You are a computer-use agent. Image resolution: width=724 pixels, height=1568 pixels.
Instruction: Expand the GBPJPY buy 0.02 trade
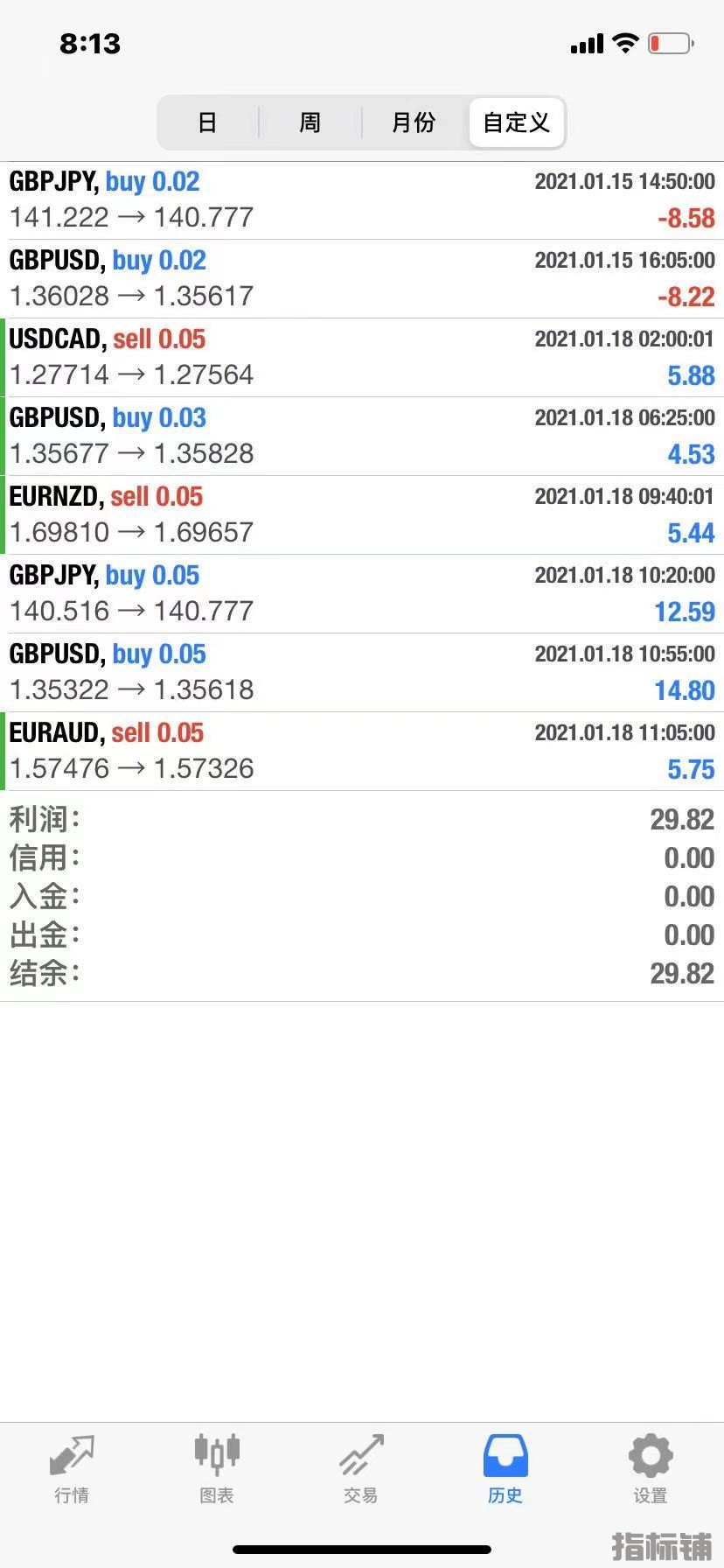pos(362,200)
